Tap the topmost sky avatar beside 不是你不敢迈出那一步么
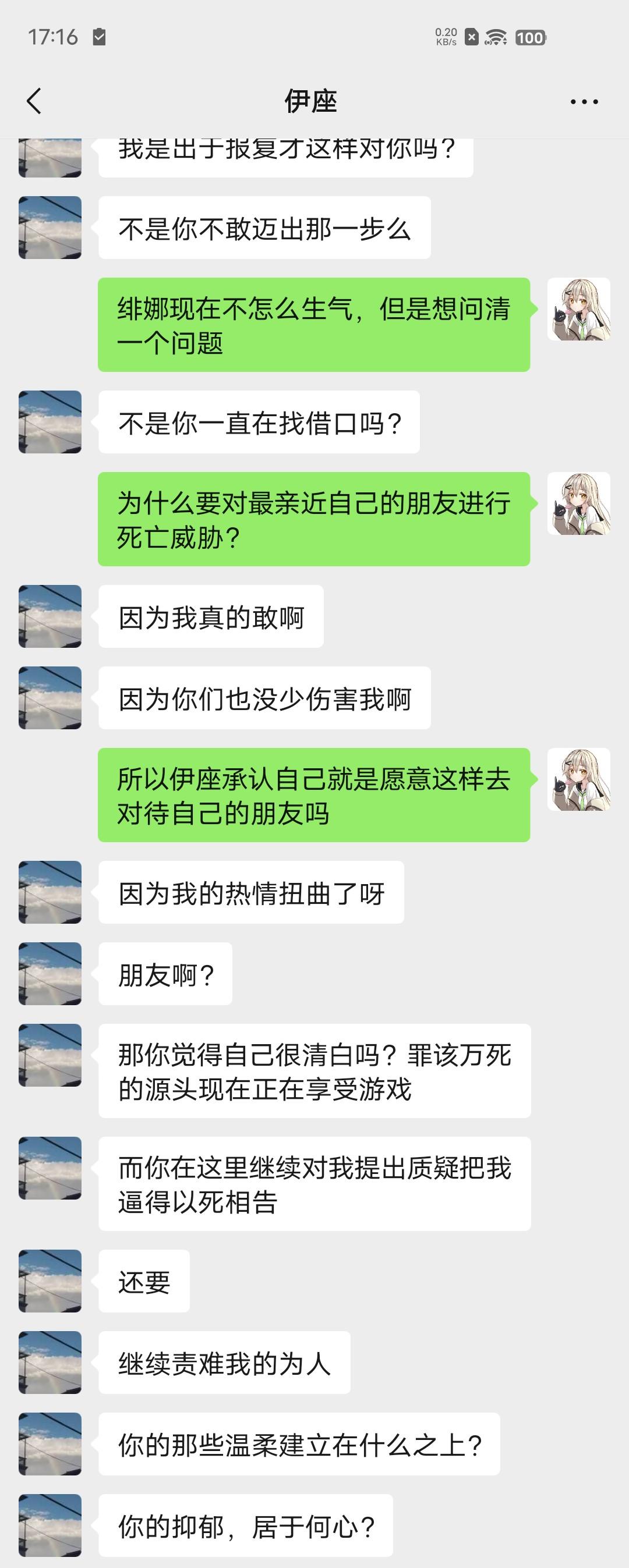This screenshot has height=1568, width=629. 50,227
